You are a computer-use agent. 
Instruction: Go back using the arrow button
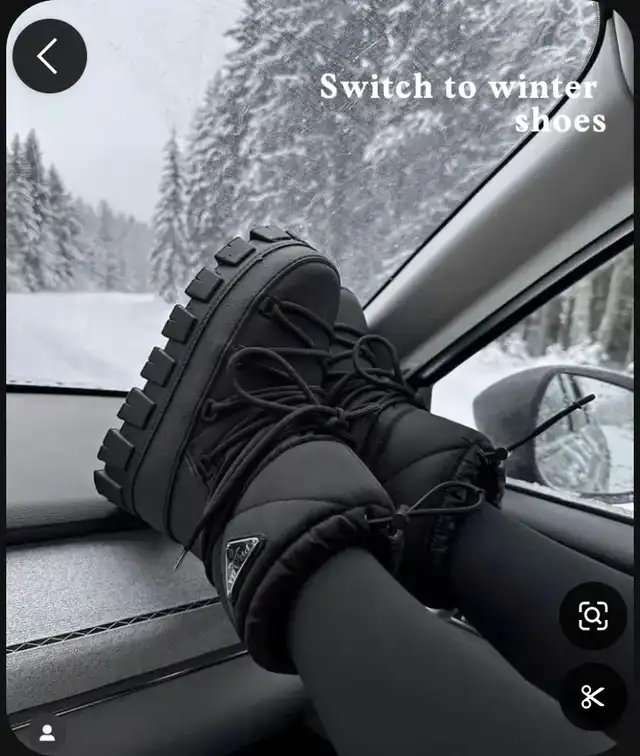[x=49, y=56]
